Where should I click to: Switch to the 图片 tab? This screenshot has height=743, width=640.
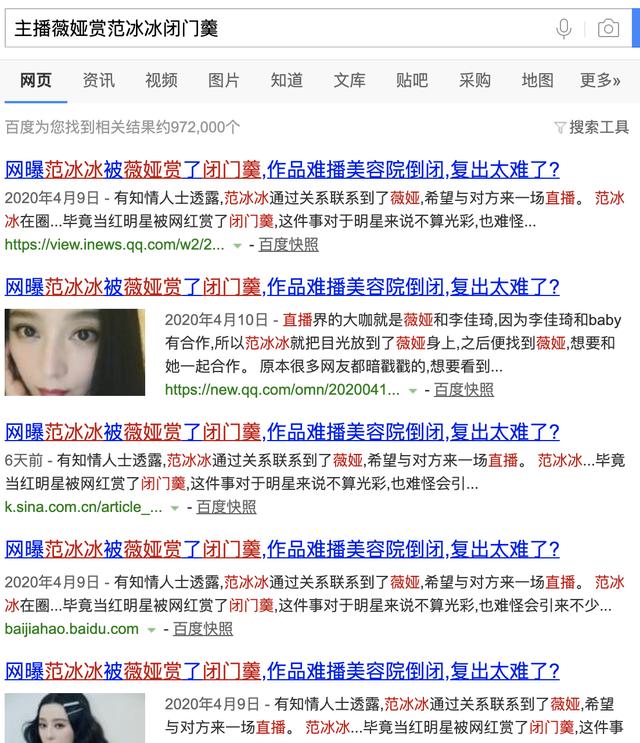point(224,81)
